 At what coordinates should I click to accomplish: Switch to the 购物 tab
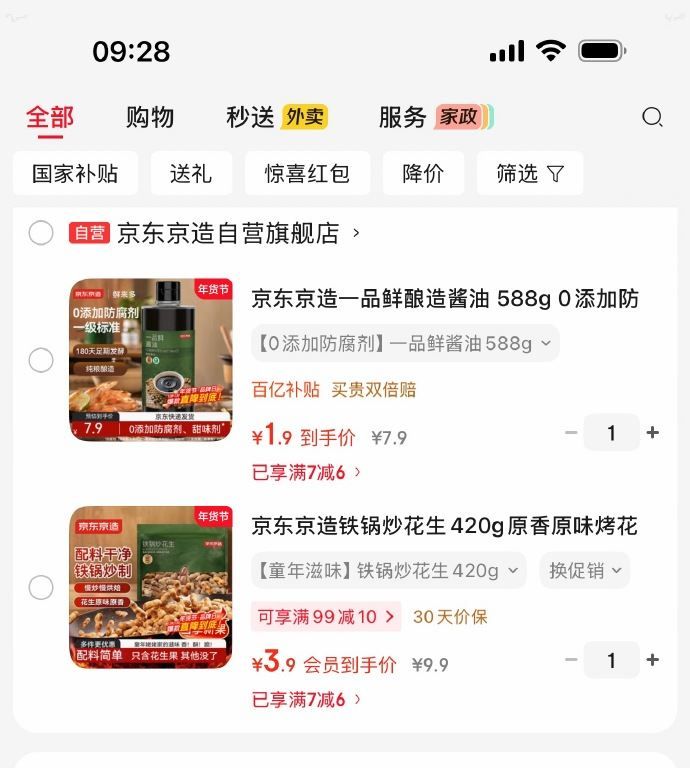click(x=150, y=117)
